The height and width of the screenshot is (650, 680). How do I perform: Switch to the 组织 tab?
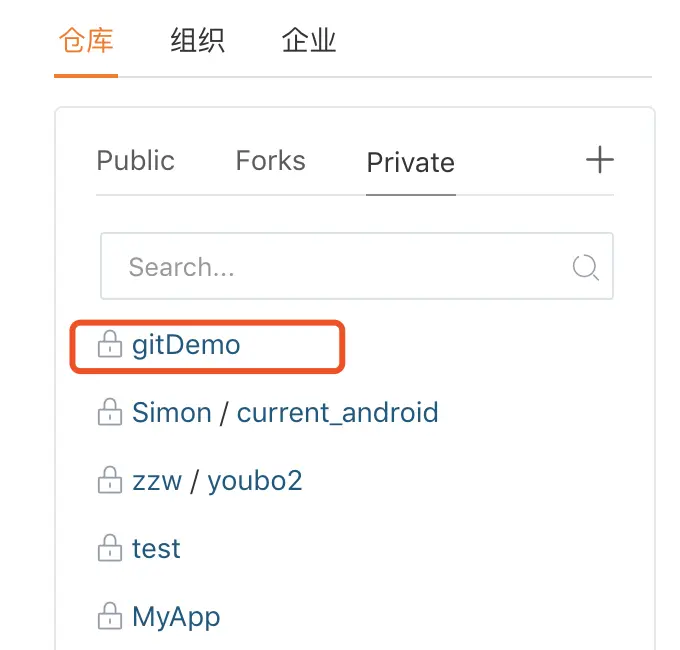click(x=197, y=41)
